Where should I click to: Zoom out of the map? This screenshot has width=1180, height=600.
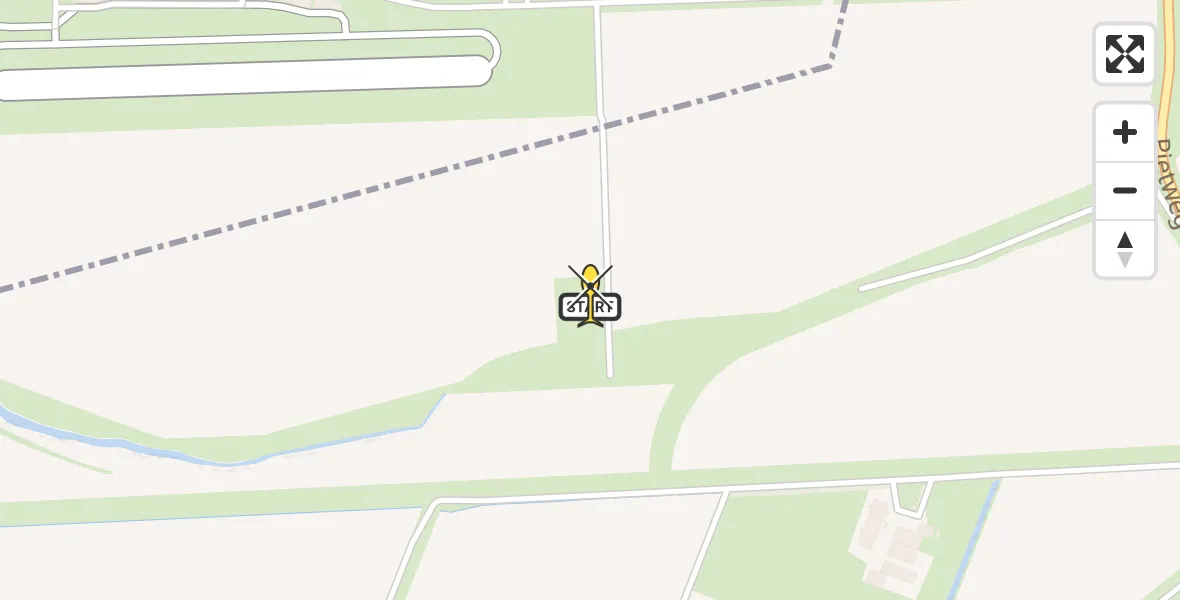[x=1124, y=191]
